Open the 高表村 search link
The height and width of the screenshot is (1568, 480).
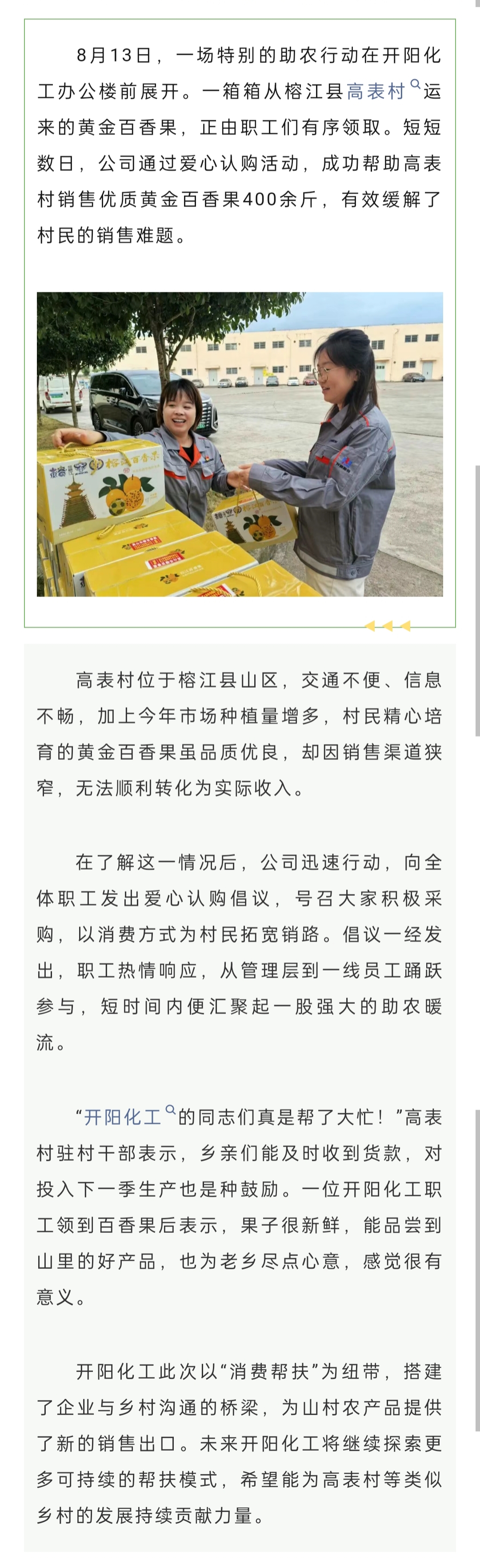(x=376, y=92)
